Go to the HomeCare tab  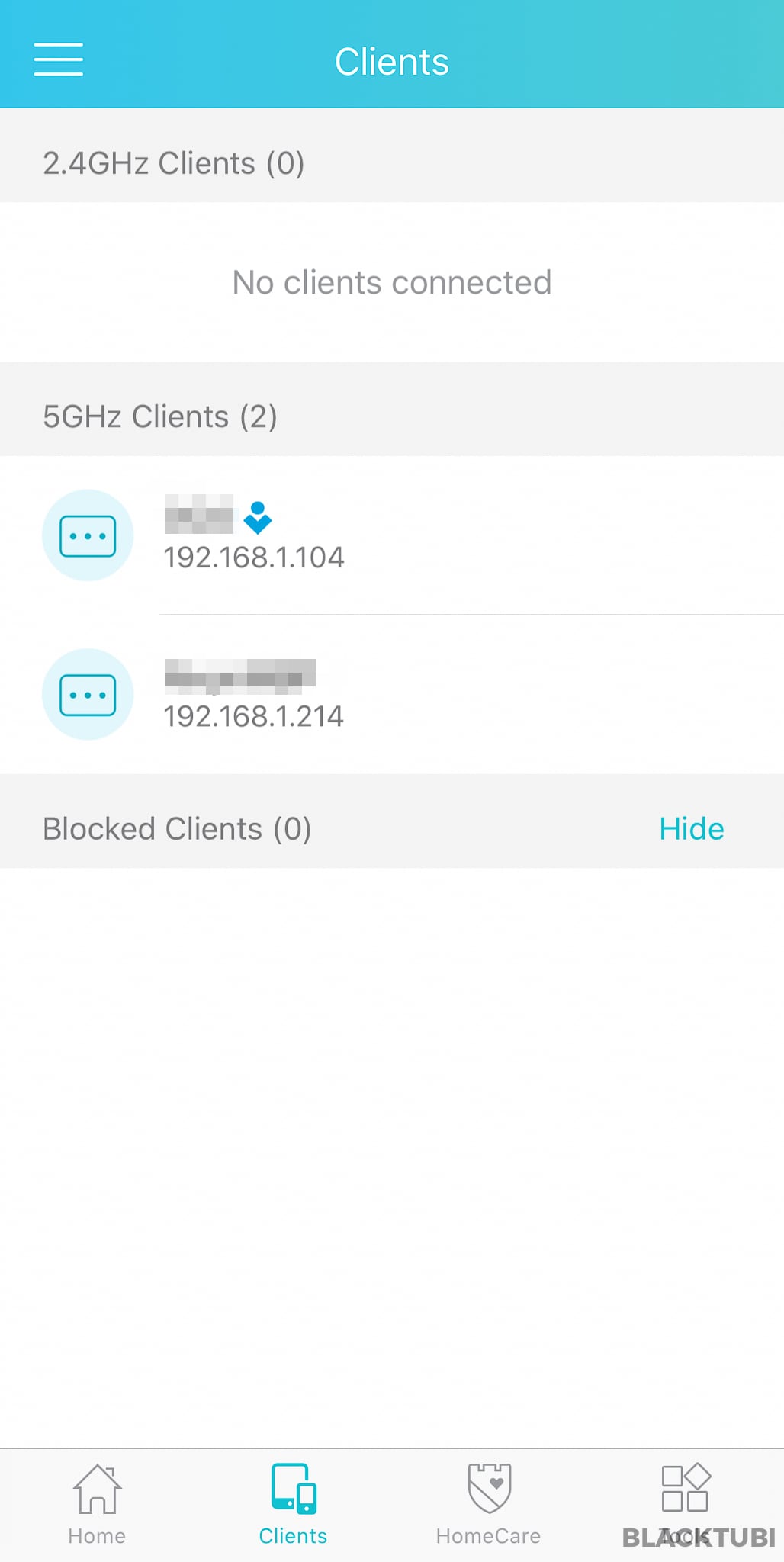[489, 1505]
